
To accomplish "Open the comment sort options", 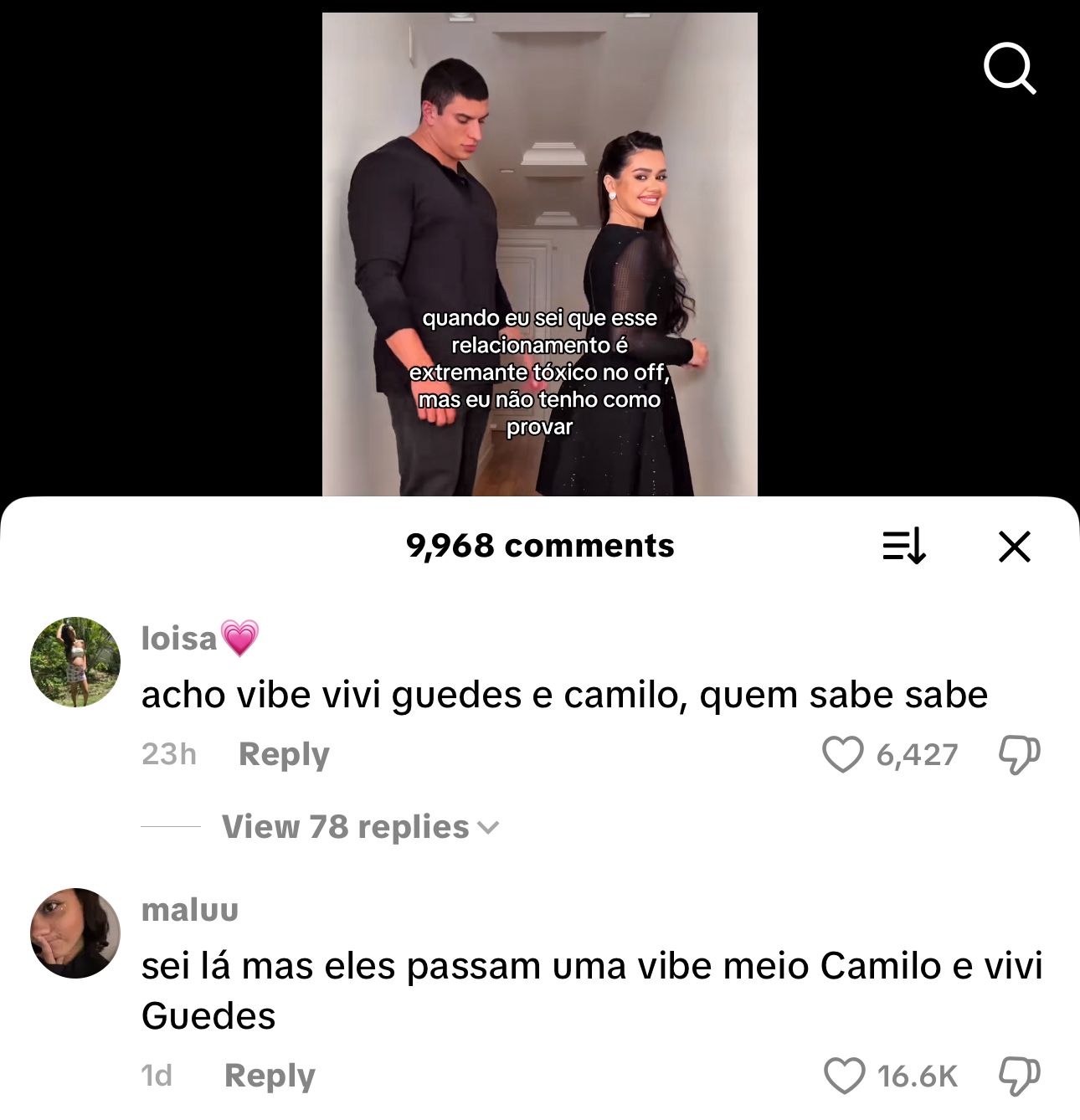I will (x=903, y=547).
